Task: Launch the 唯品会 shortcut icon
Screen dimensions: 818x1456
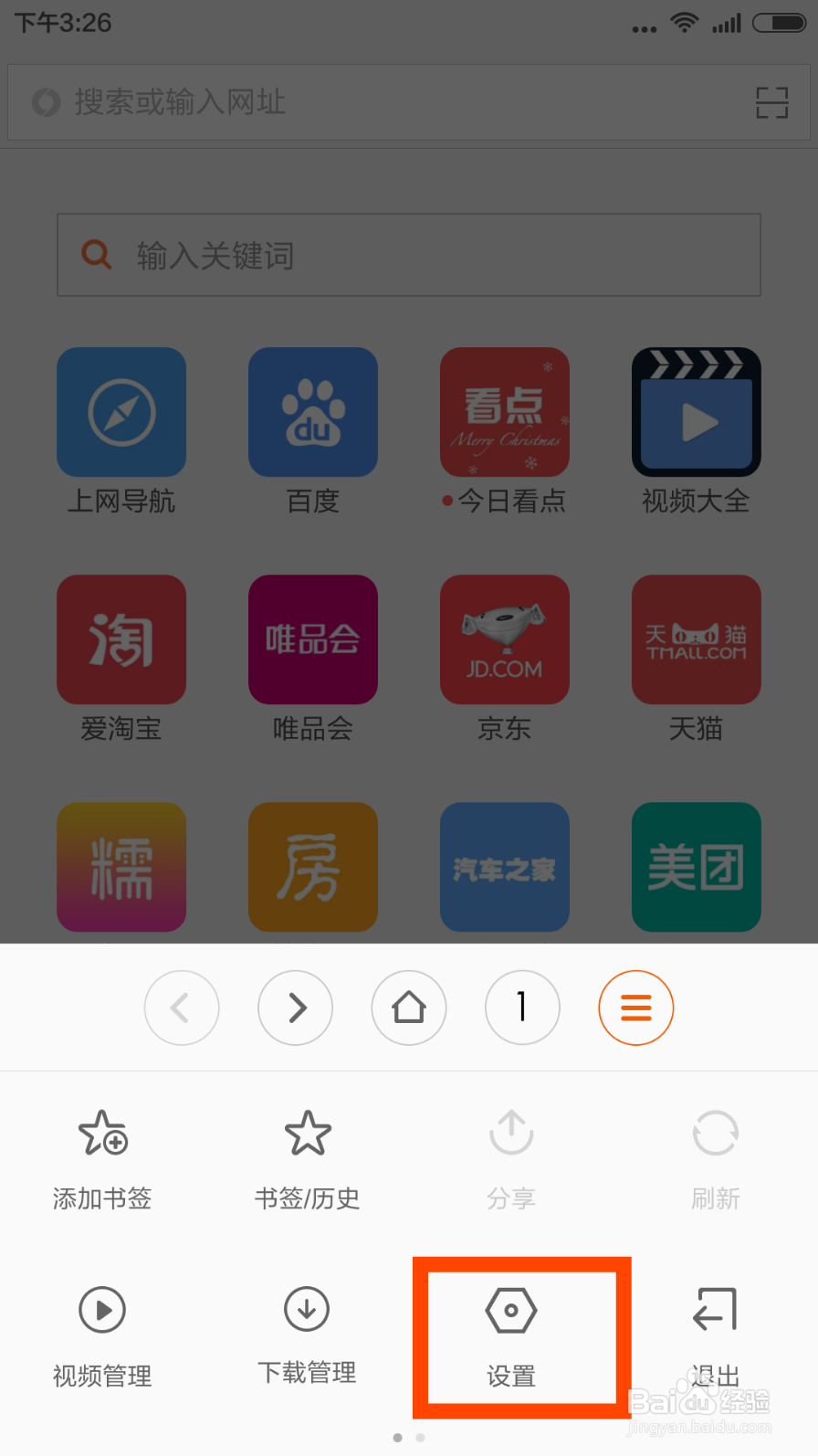Action: click(313, 639)
